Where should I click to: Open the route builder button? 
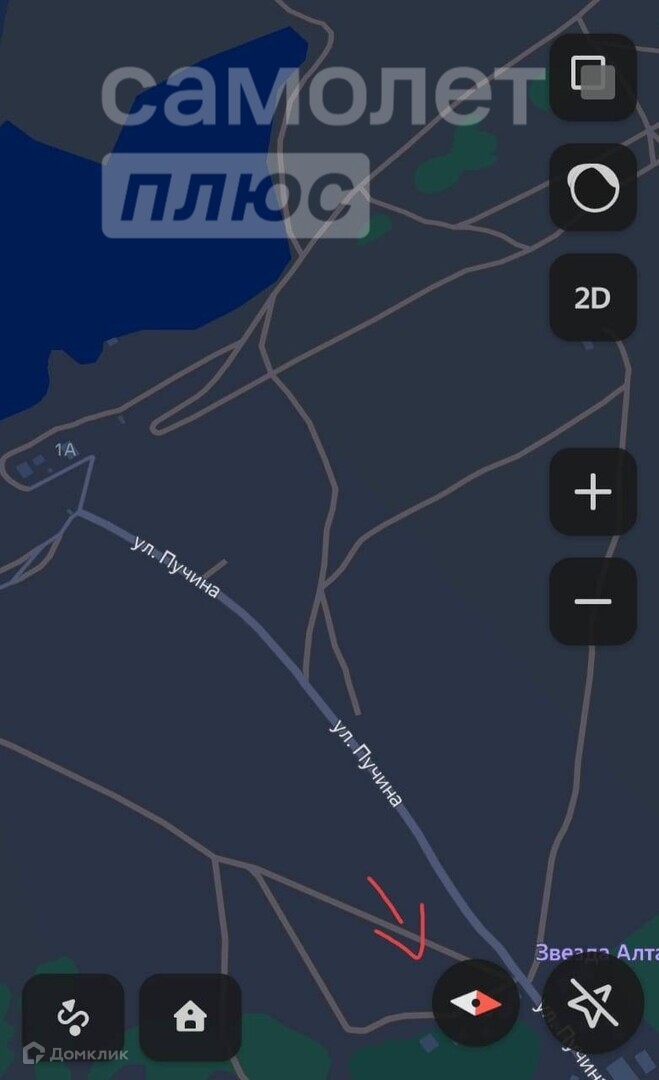click(x=73, y=1017)
